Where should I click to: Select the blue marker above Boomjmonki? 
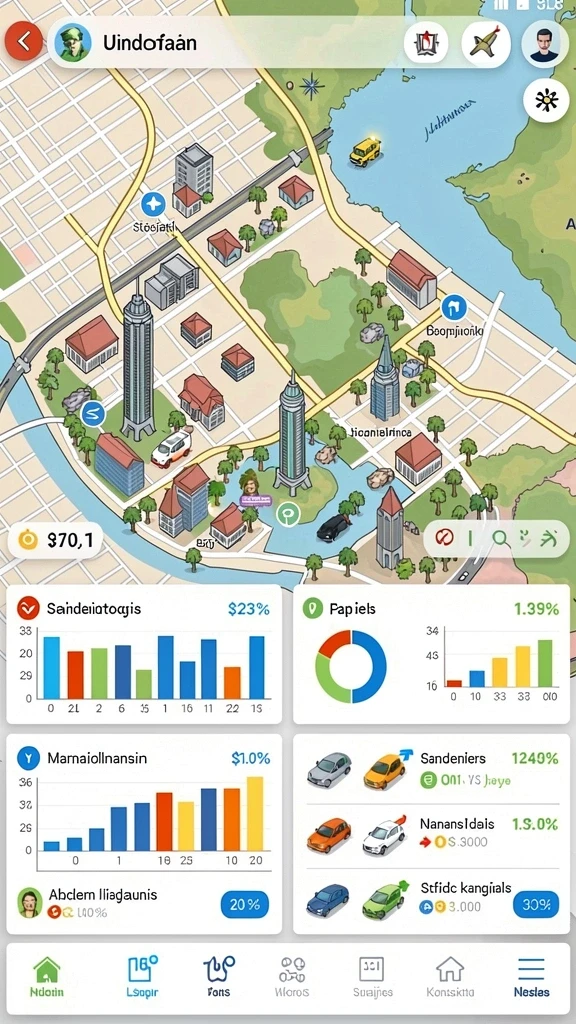coord(452,306)
